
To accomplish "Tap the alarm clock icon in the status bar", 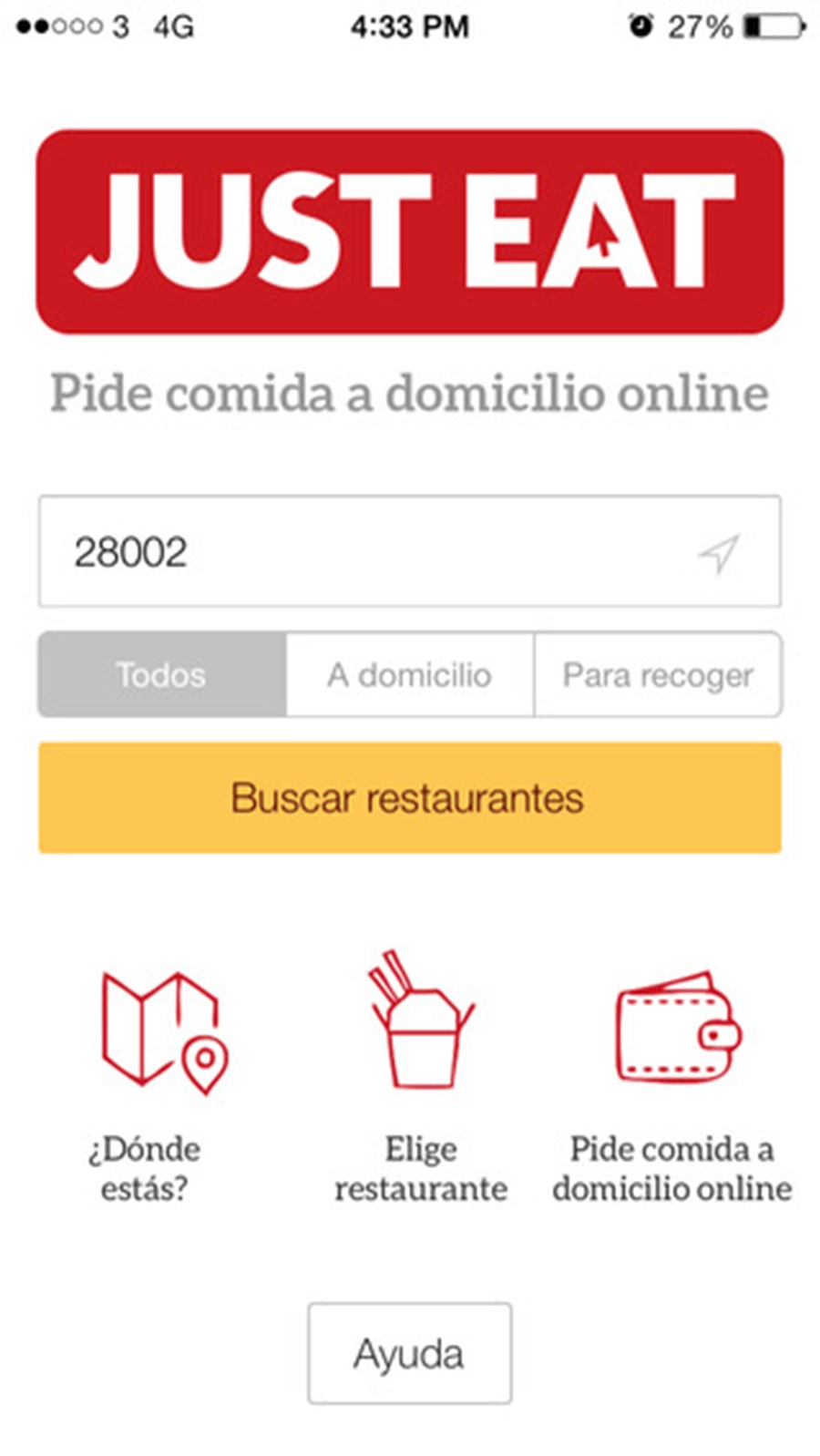I will coord(642,27).
